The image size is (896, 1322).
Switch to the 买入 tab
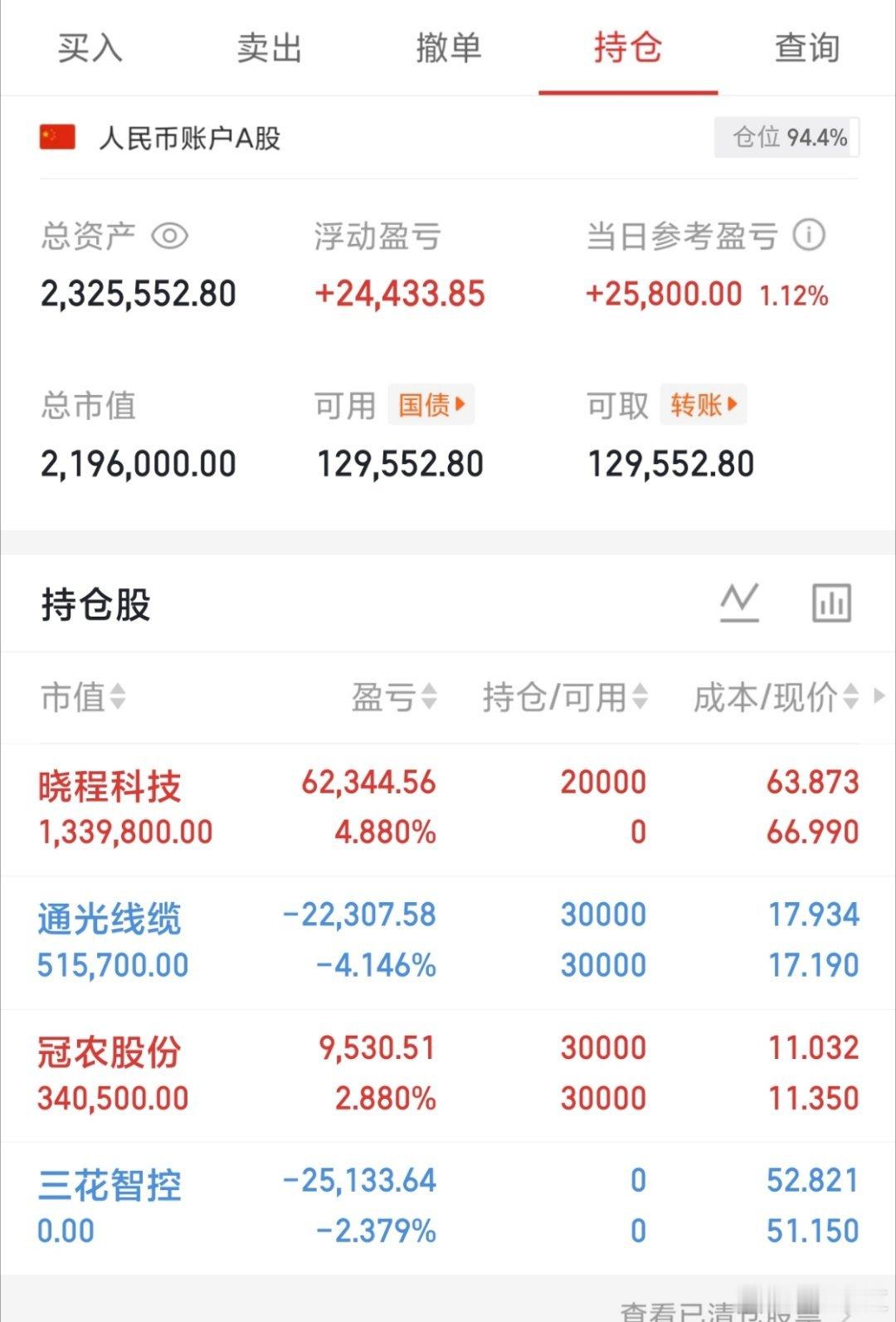89,48
